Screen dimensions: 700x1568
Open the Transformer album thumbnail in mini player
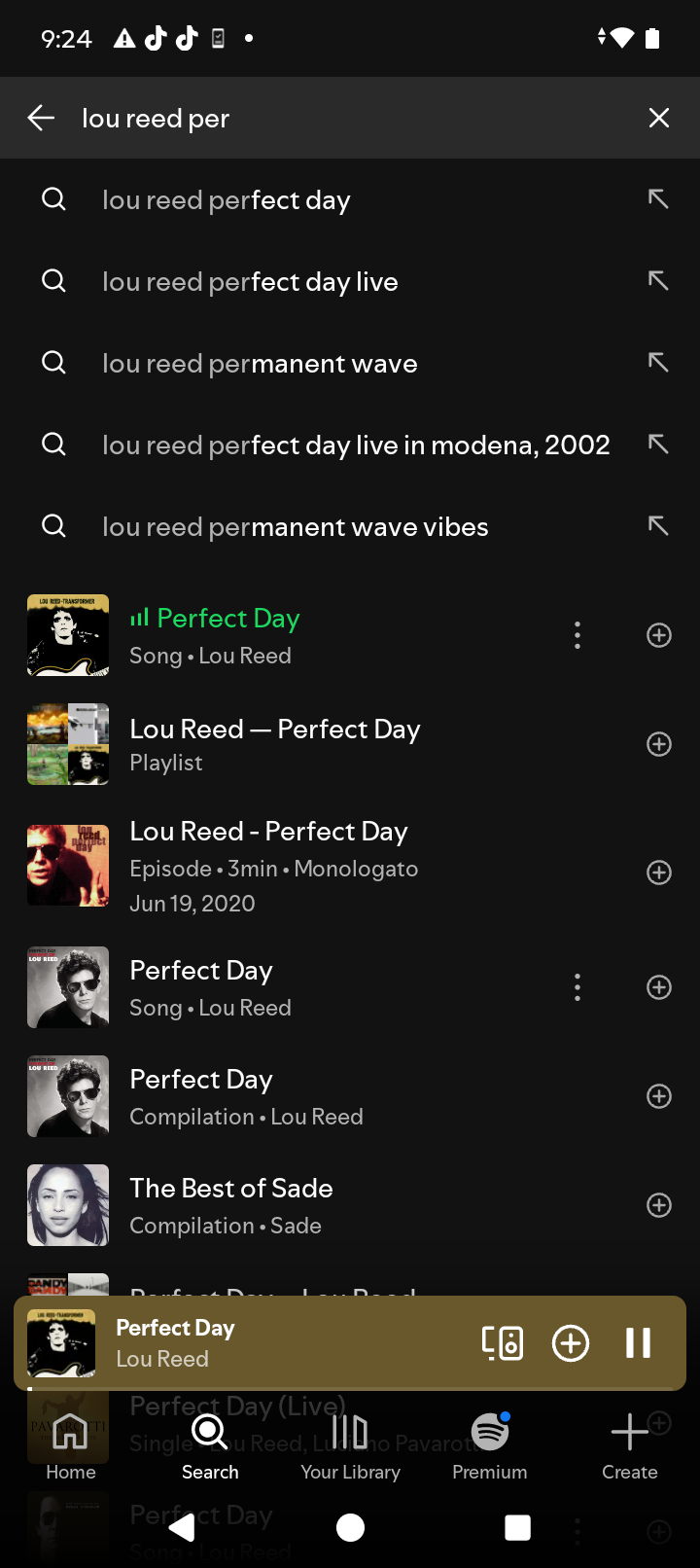62,1343
